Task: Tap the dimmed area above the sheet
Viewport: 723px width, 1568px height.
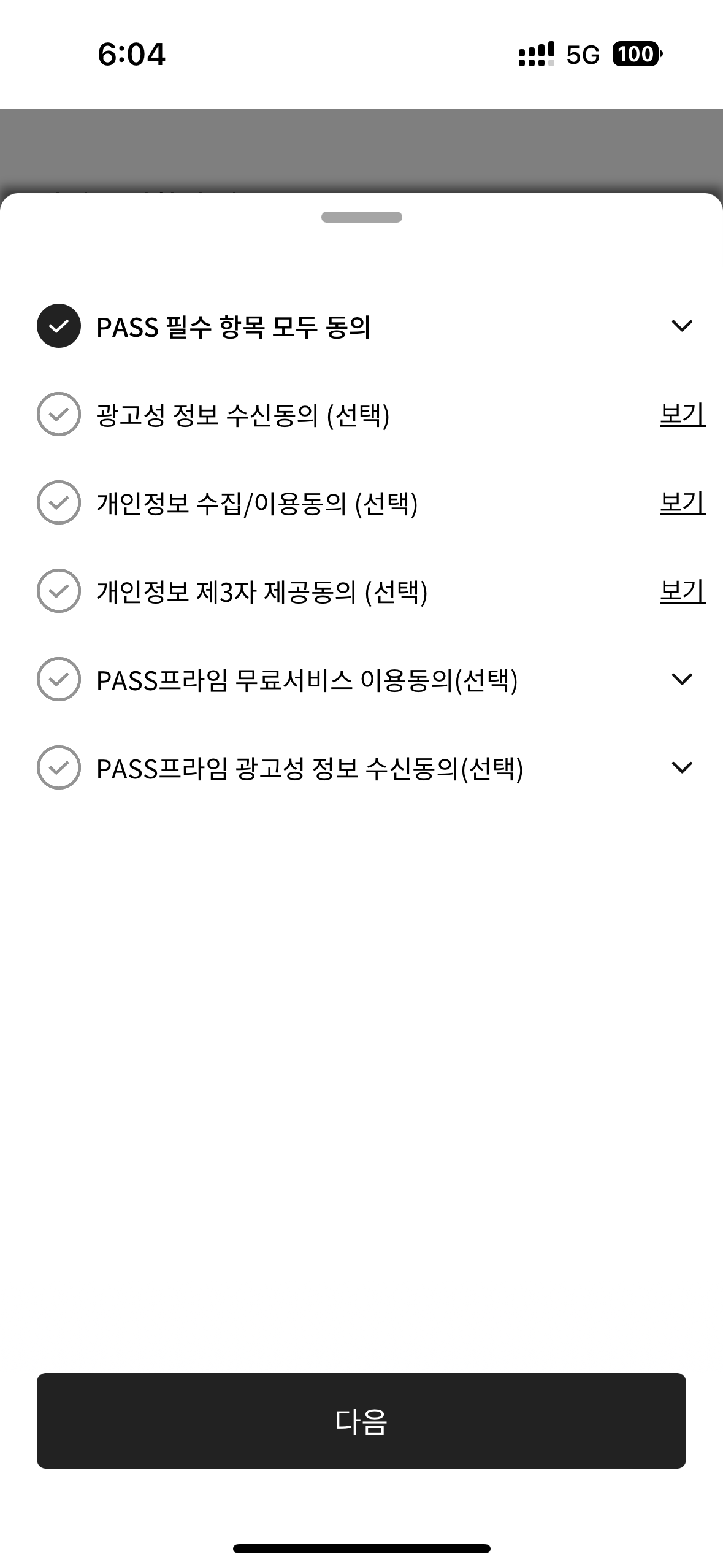Action: 361,147
